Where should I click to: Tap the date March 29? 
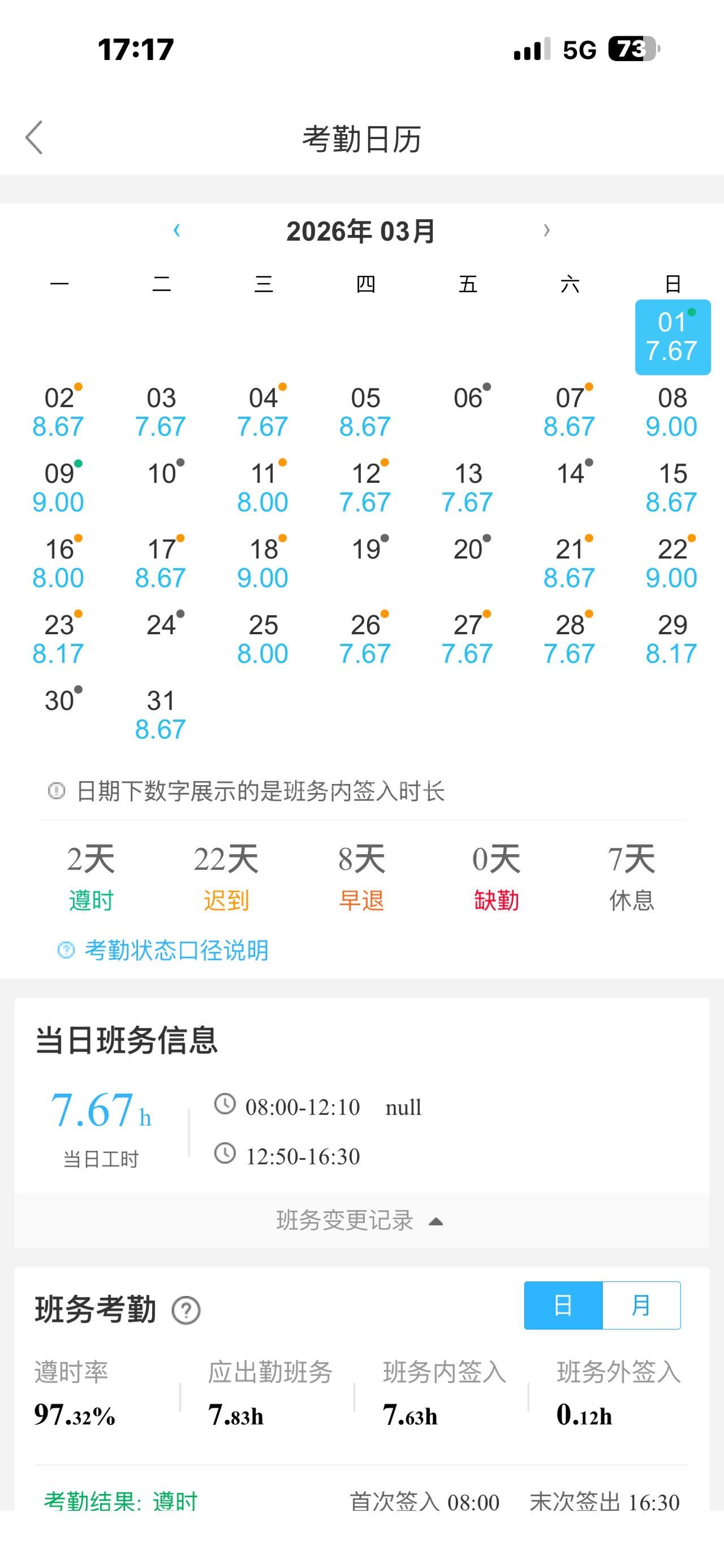pos(671,639)
